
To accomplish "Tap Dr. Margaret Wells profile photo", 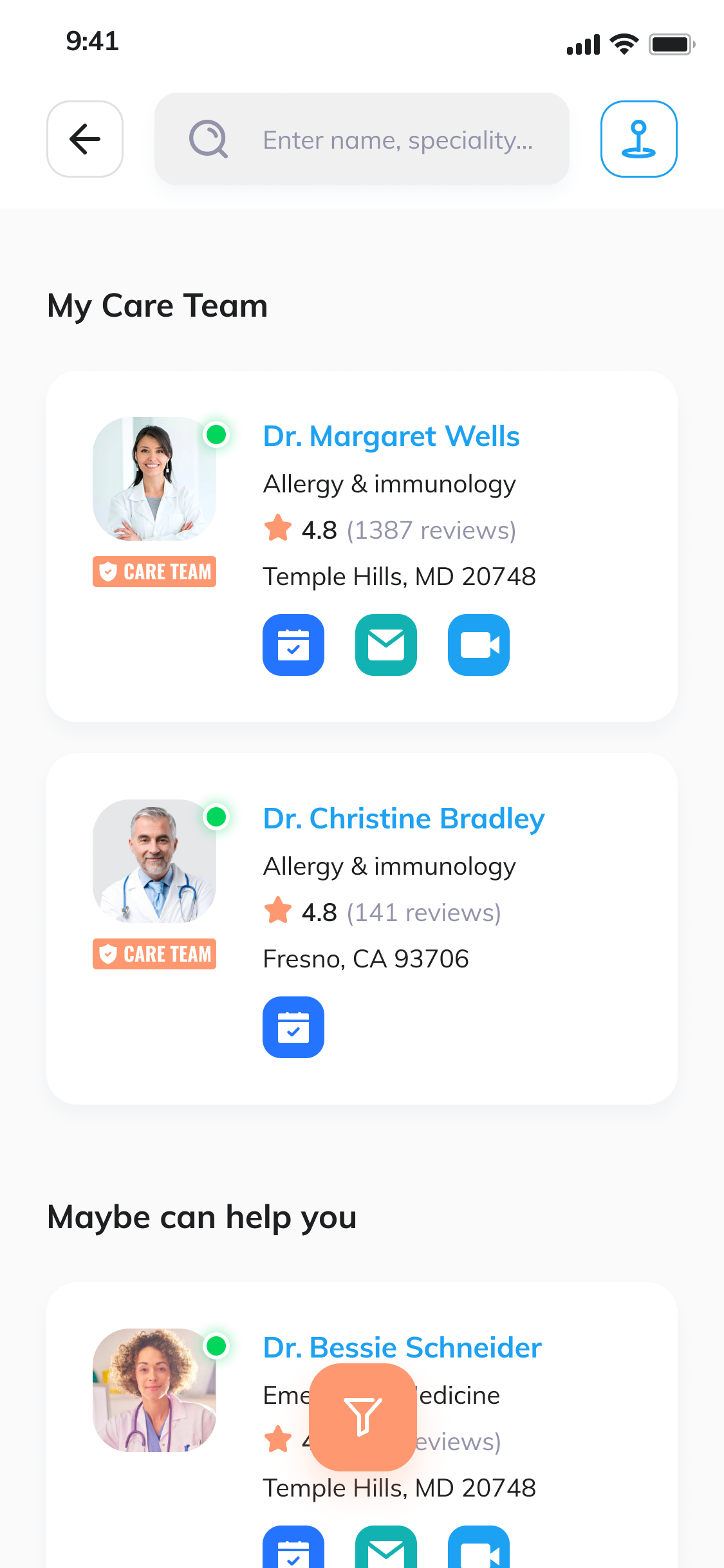I will 154,479.
